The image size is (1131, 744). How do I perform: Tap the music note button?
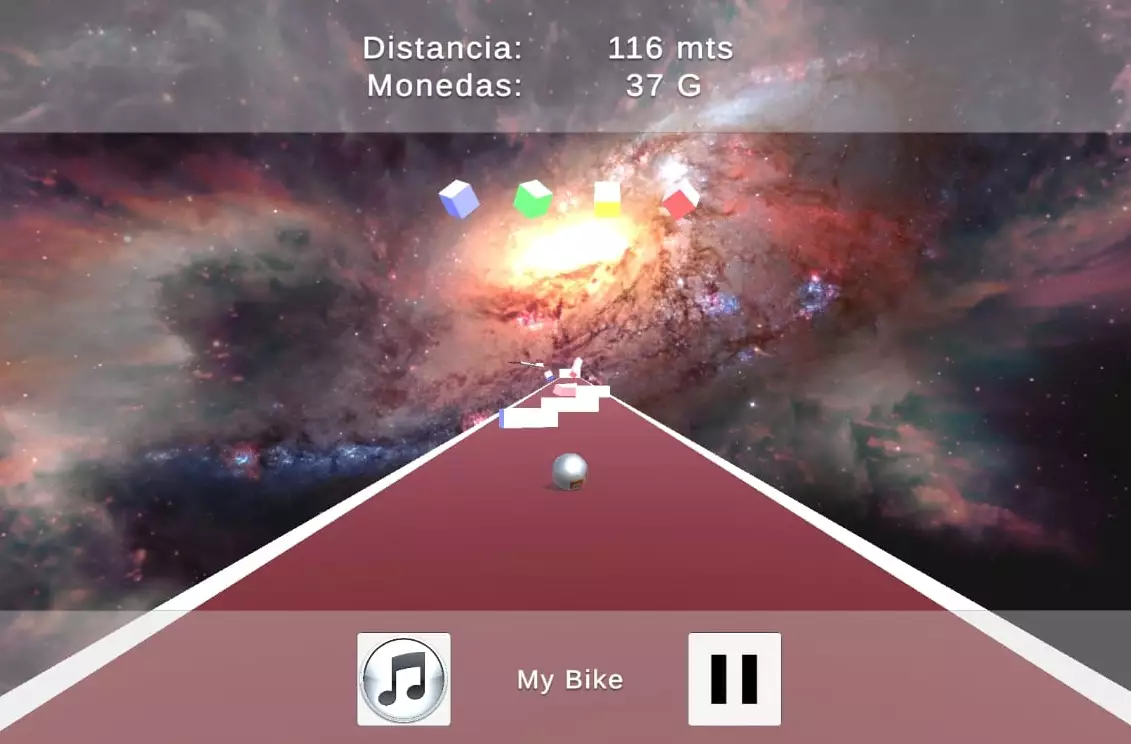pos(404,679)
